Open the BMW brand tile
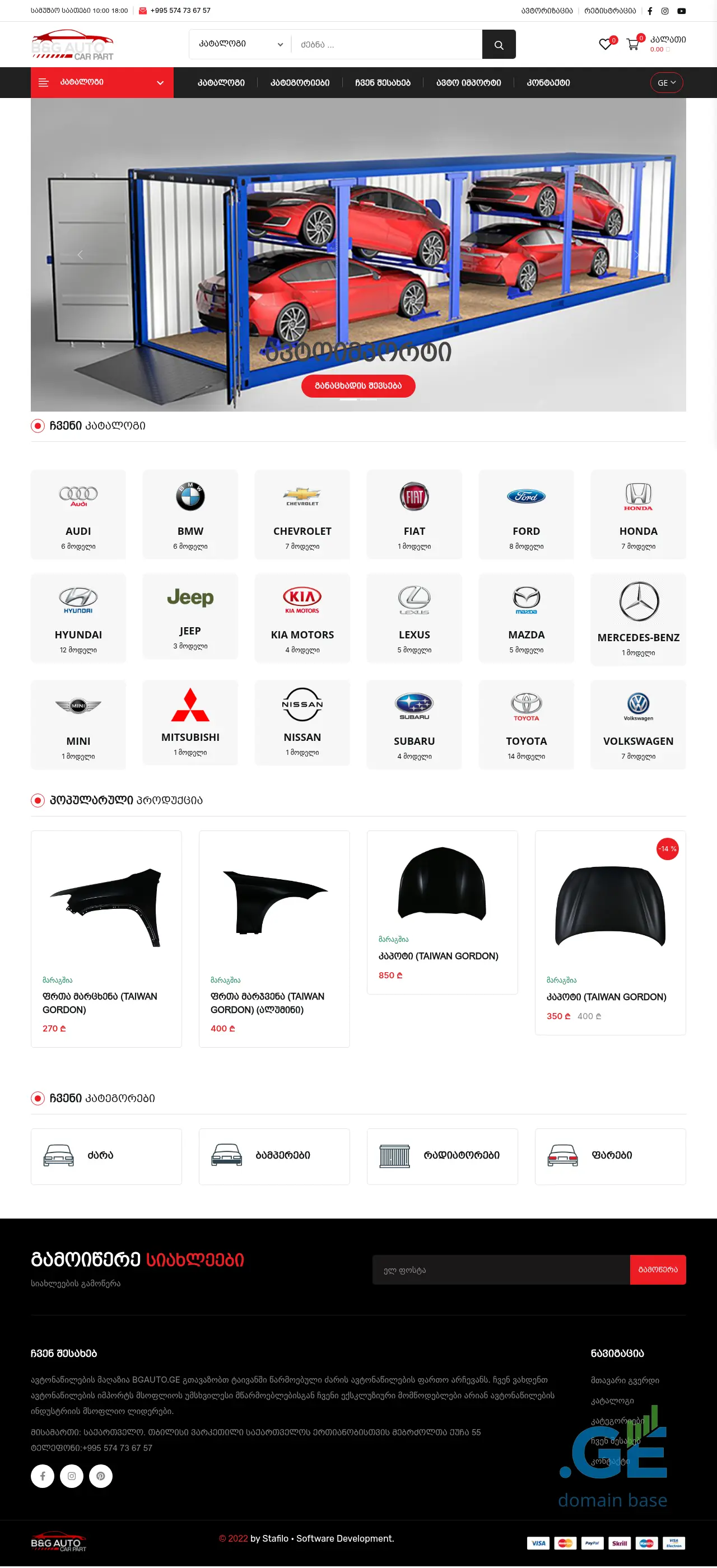The image size is (717, 1568). (190, 514)
